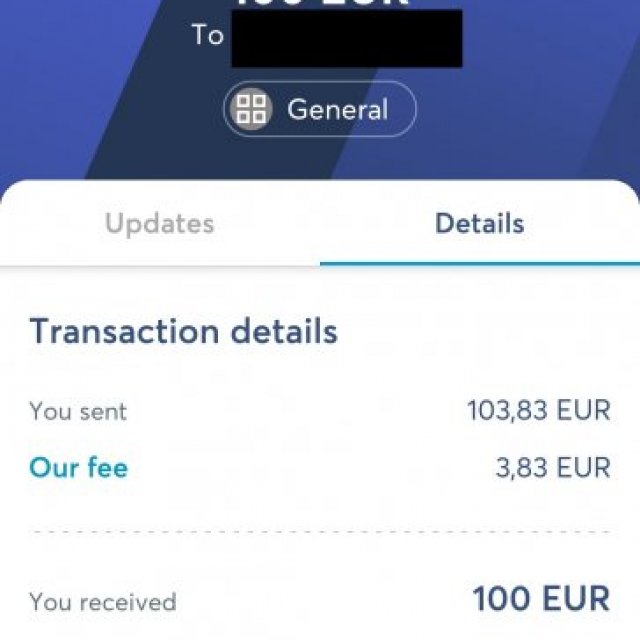Viewport: 640px width, 640px height.
Task: Select the Details tab
Action: [x=479, y=223]
